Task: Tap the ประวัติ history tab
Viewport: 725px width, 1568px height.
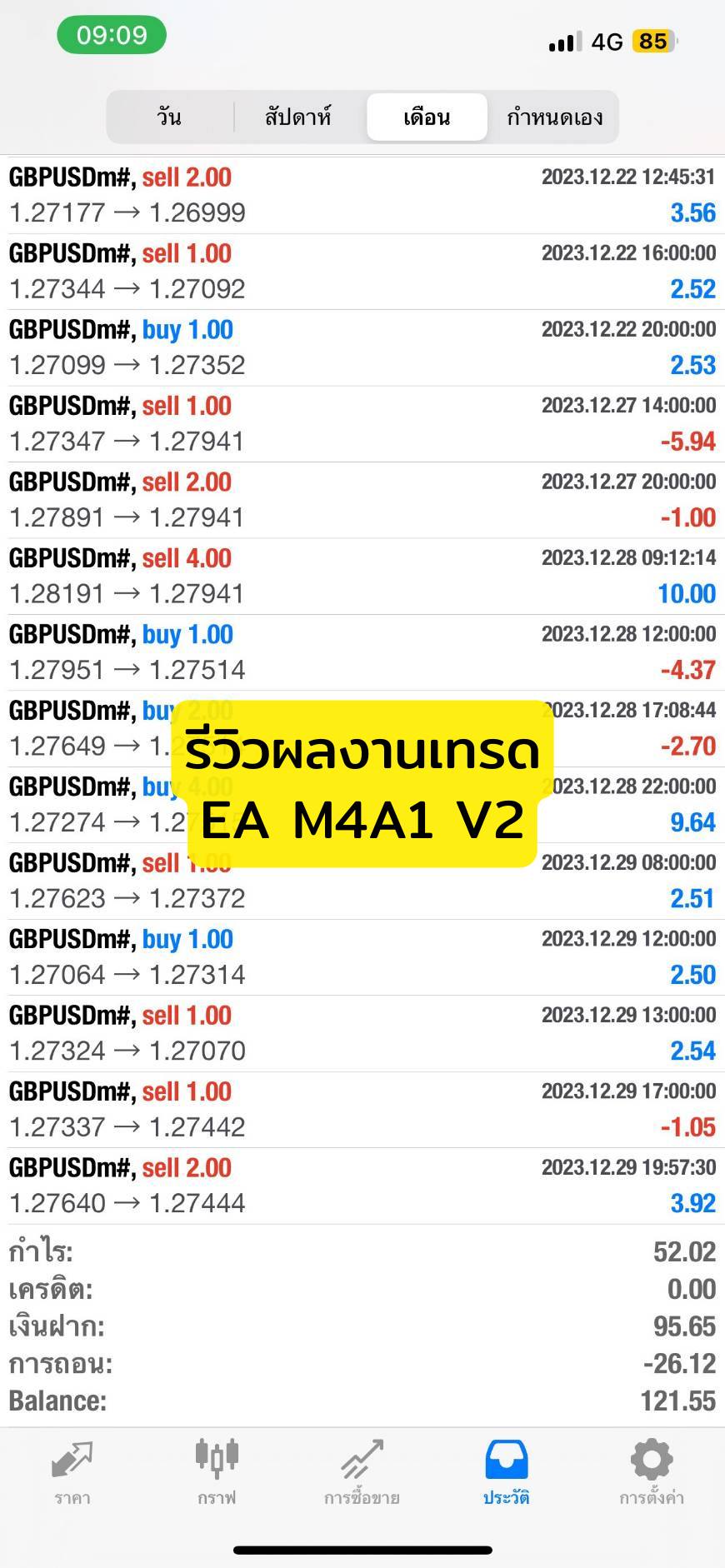Action: (506, 1473)
